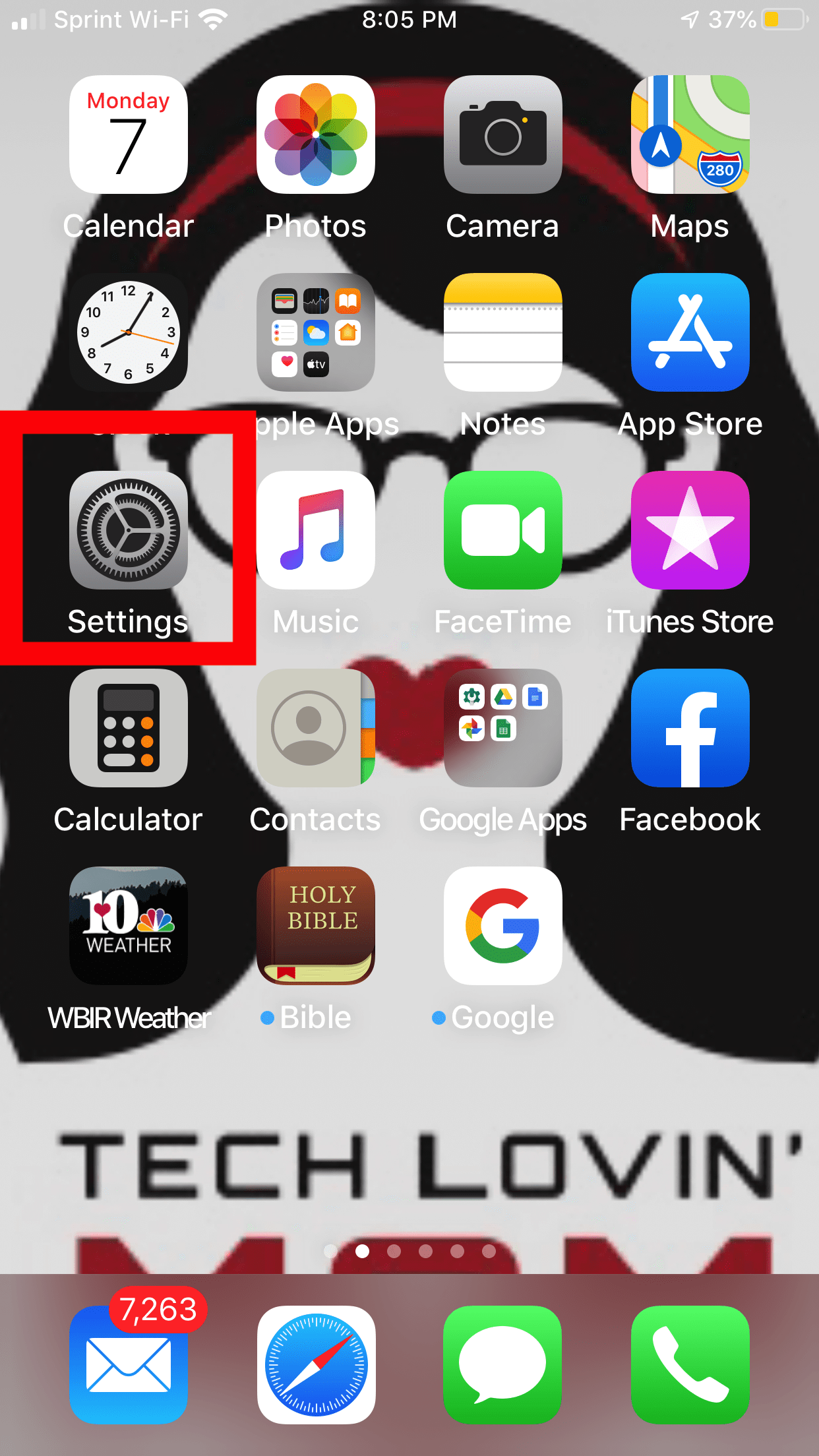Open Notes
The height and width of the screenshot is (1456, 819).
click(x=503, y=332)
